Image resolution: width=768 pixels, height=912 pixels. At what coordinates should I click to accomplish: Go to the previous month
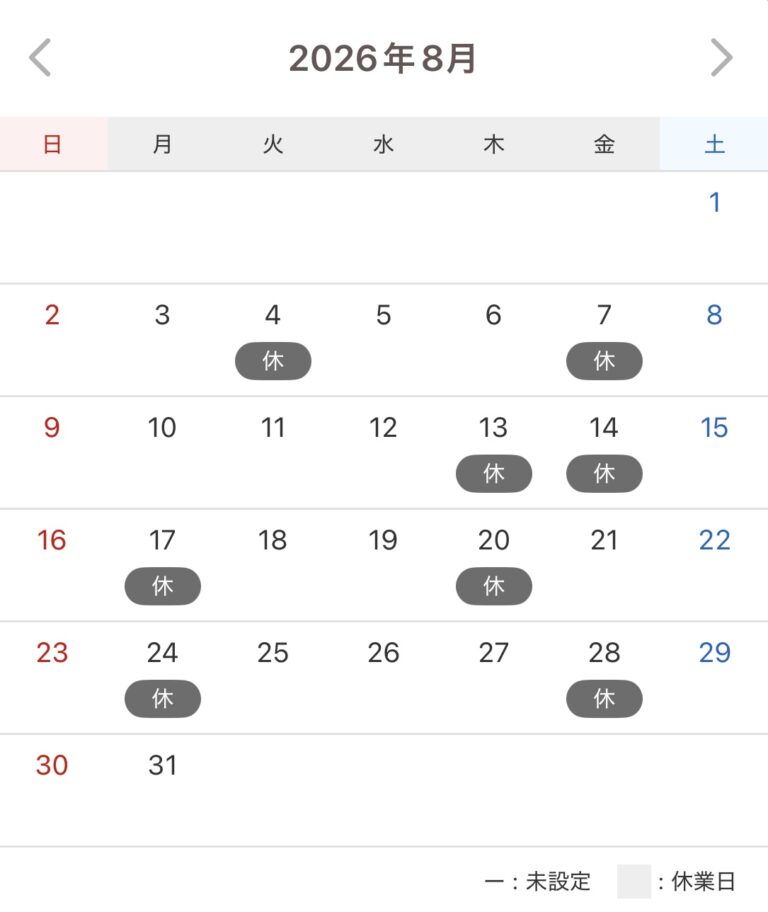40,58
